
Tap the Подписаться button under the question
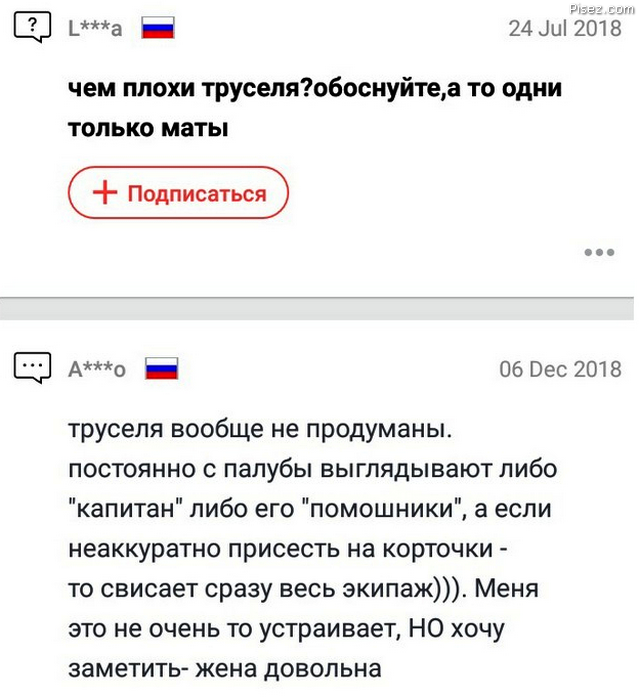178,193
